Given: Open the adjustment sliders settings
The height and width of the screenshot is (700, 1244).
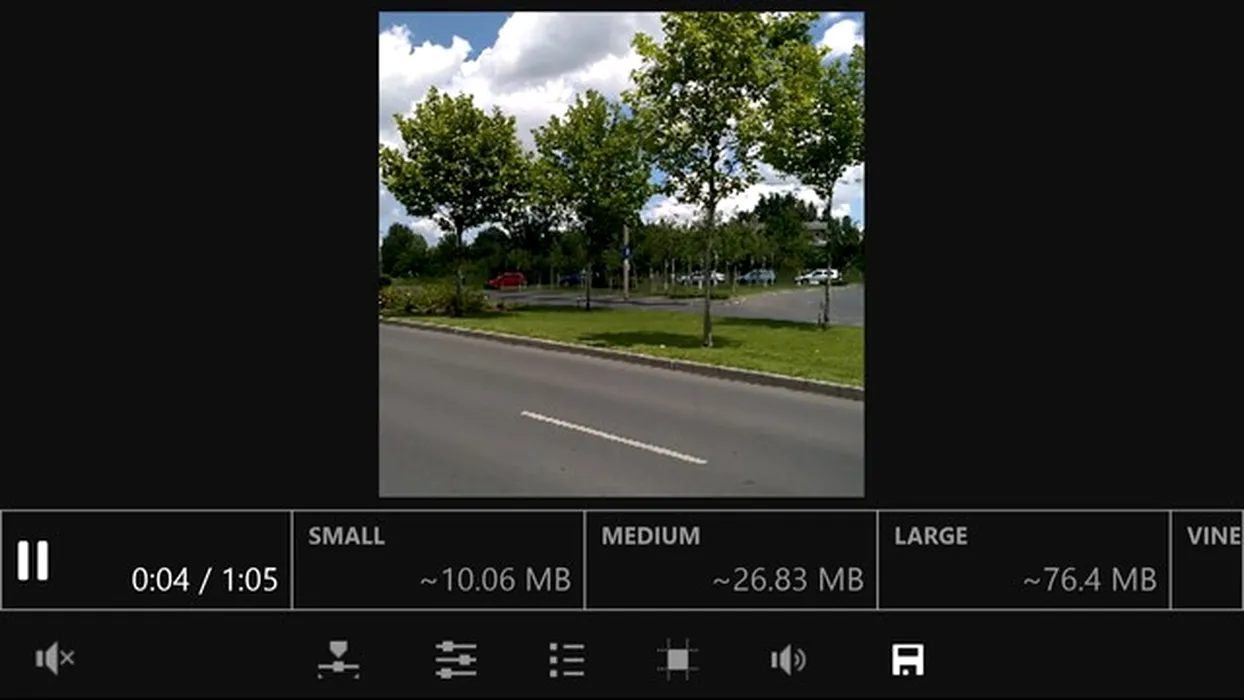Looking at the screenshot, I should click(456, 659).
